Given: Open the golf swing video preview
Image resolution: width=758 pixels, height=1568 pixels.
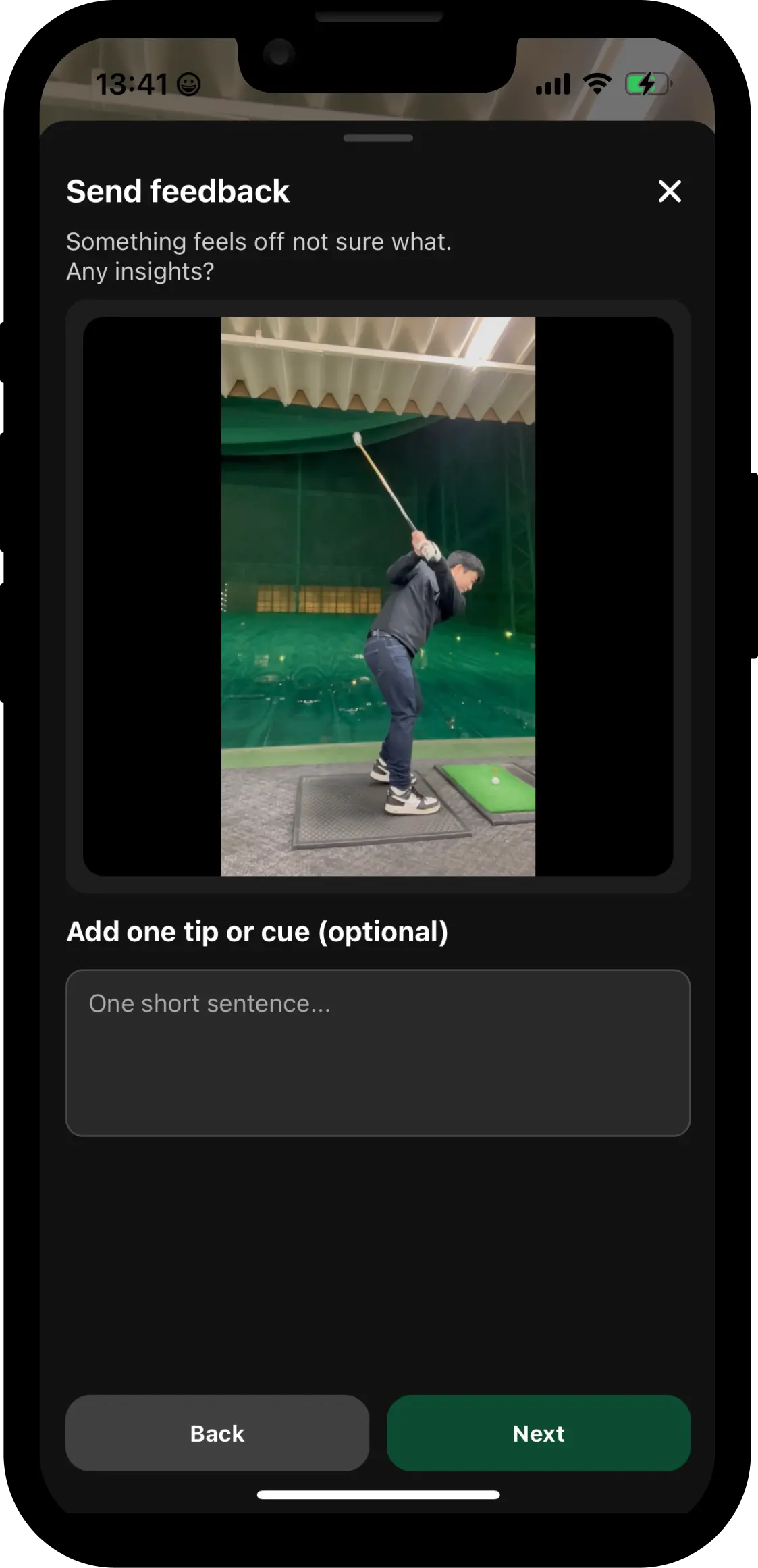Looking at the screenshot, I should [378, 596].
